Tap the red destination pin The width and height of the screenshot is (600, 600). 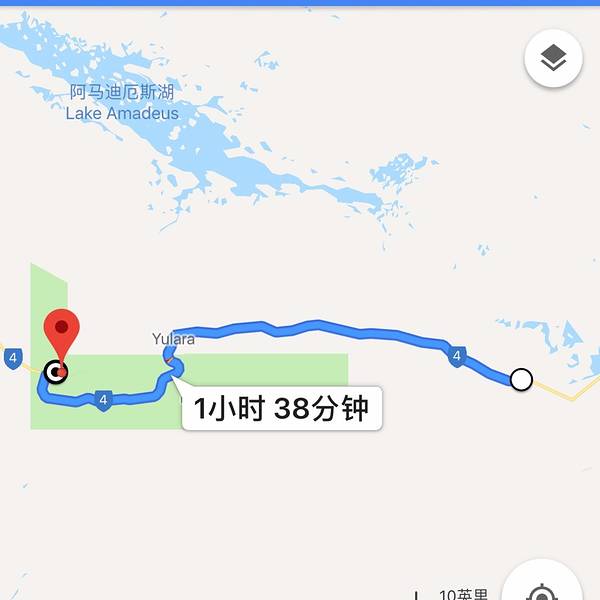click(62, 336)
